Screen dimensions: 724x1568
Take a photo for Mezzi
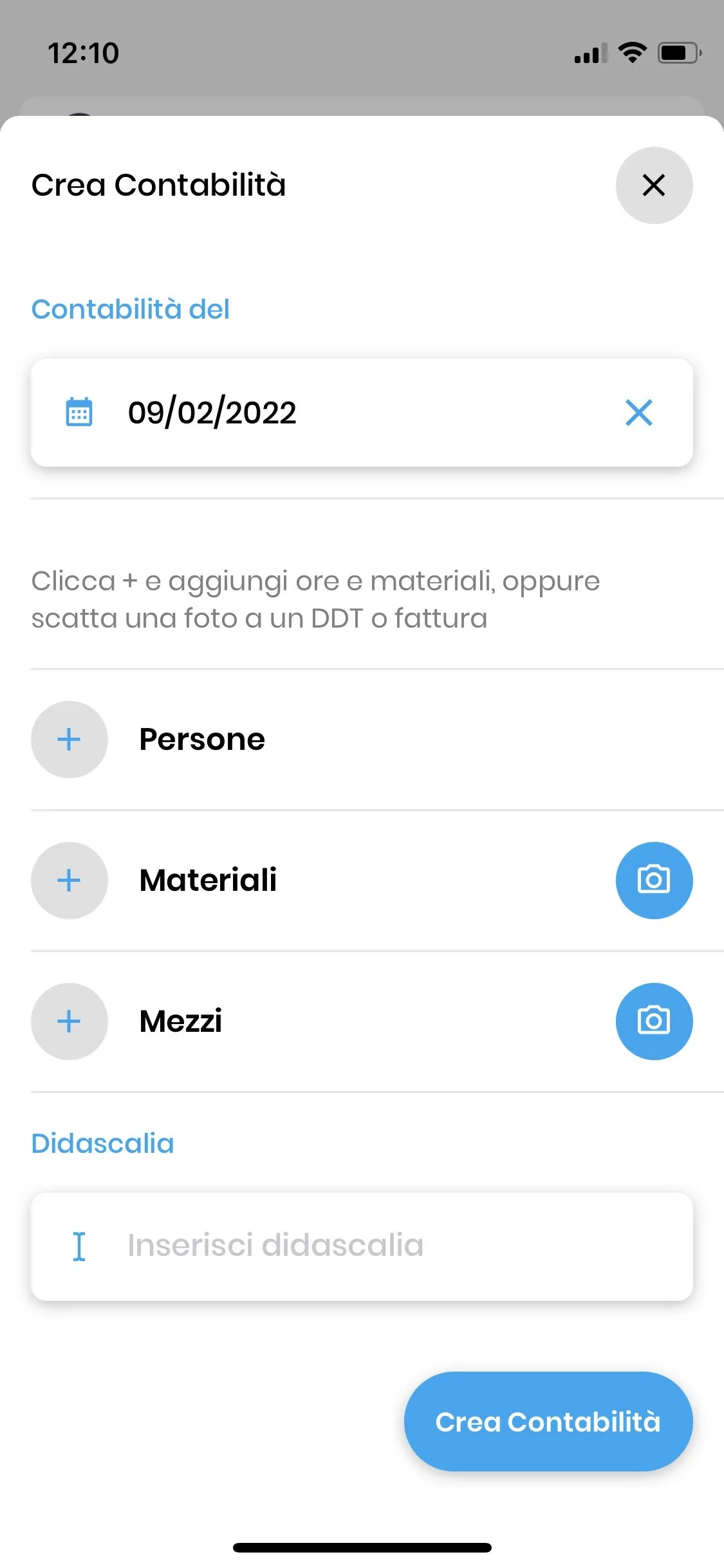653,1021
